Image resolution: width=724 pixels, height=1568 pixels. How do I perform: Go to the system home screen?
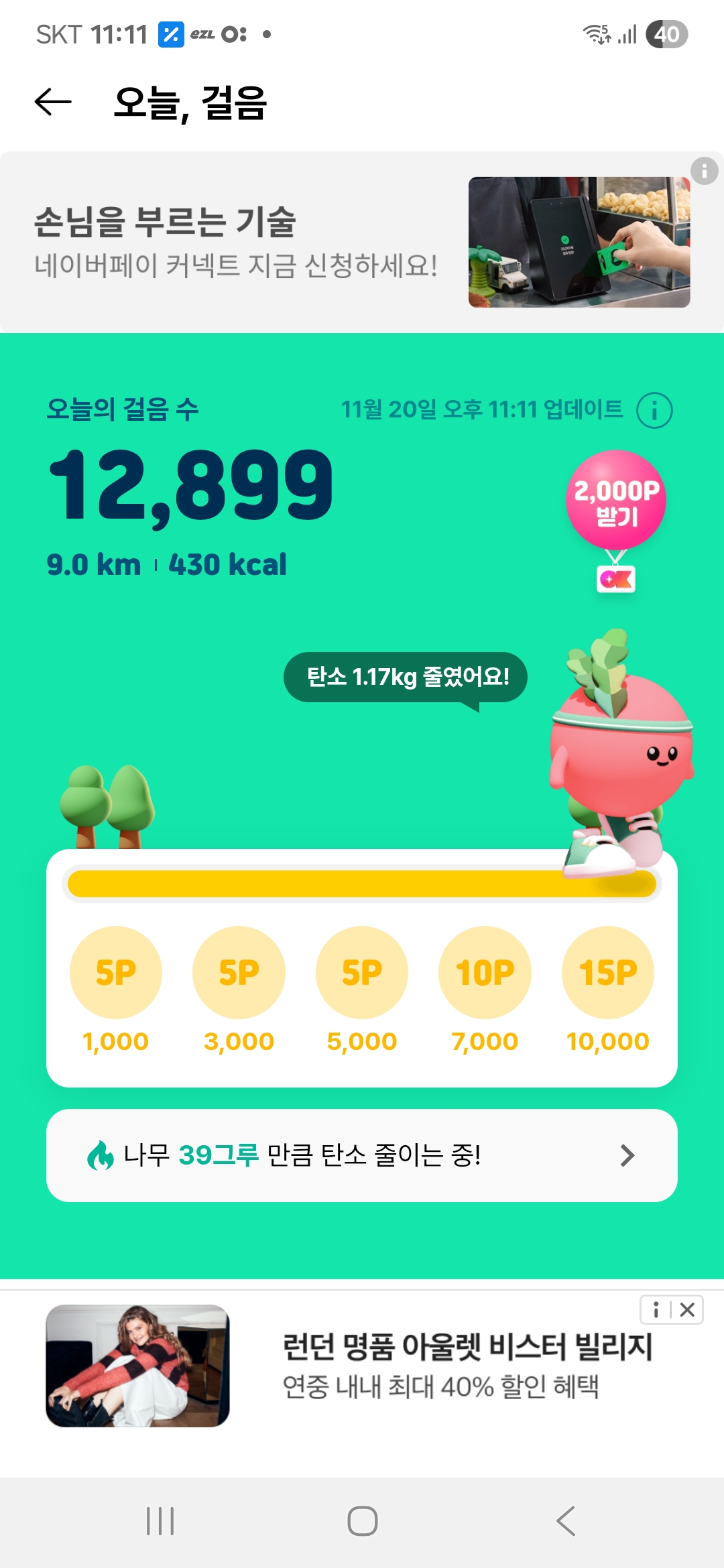click(363, 1521)
